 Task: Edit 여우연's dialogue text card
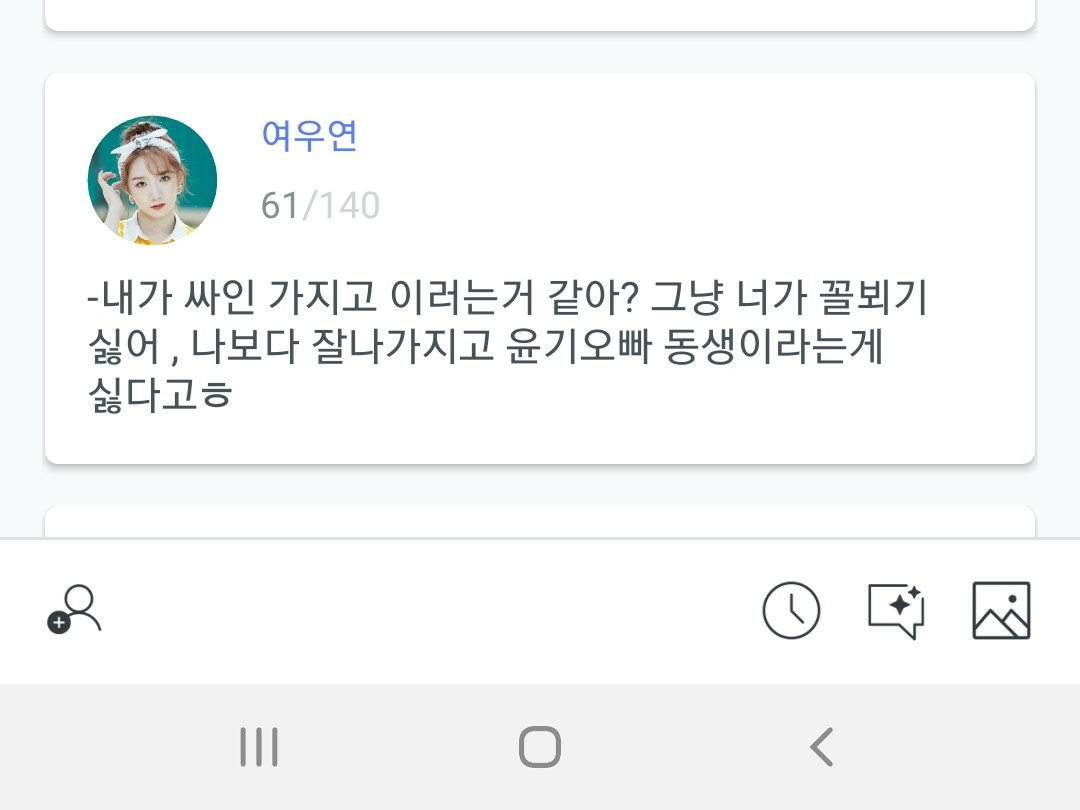[540, 269]
